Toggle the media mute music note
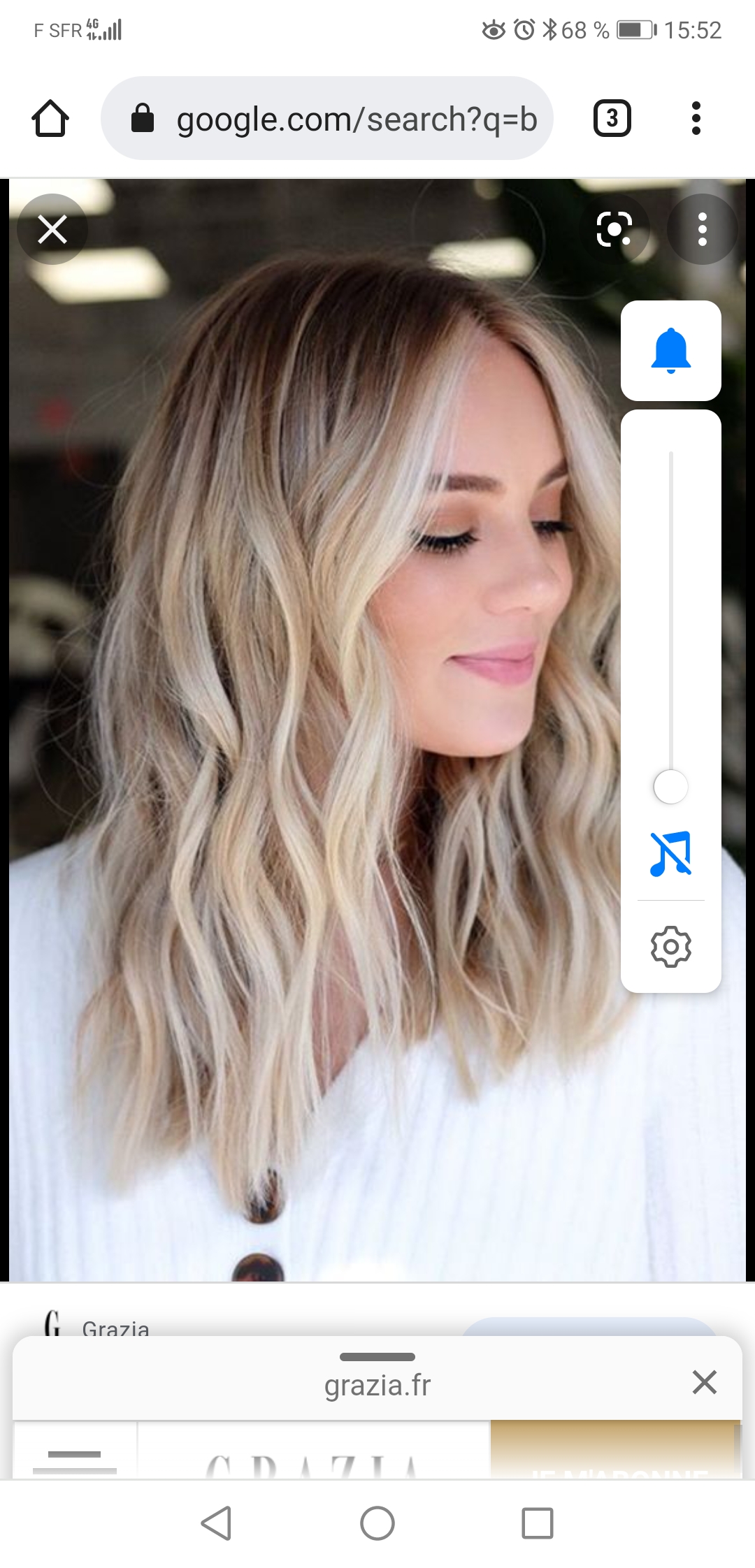Viewport: 755px width, 1568px height. (x=670, y=854)
